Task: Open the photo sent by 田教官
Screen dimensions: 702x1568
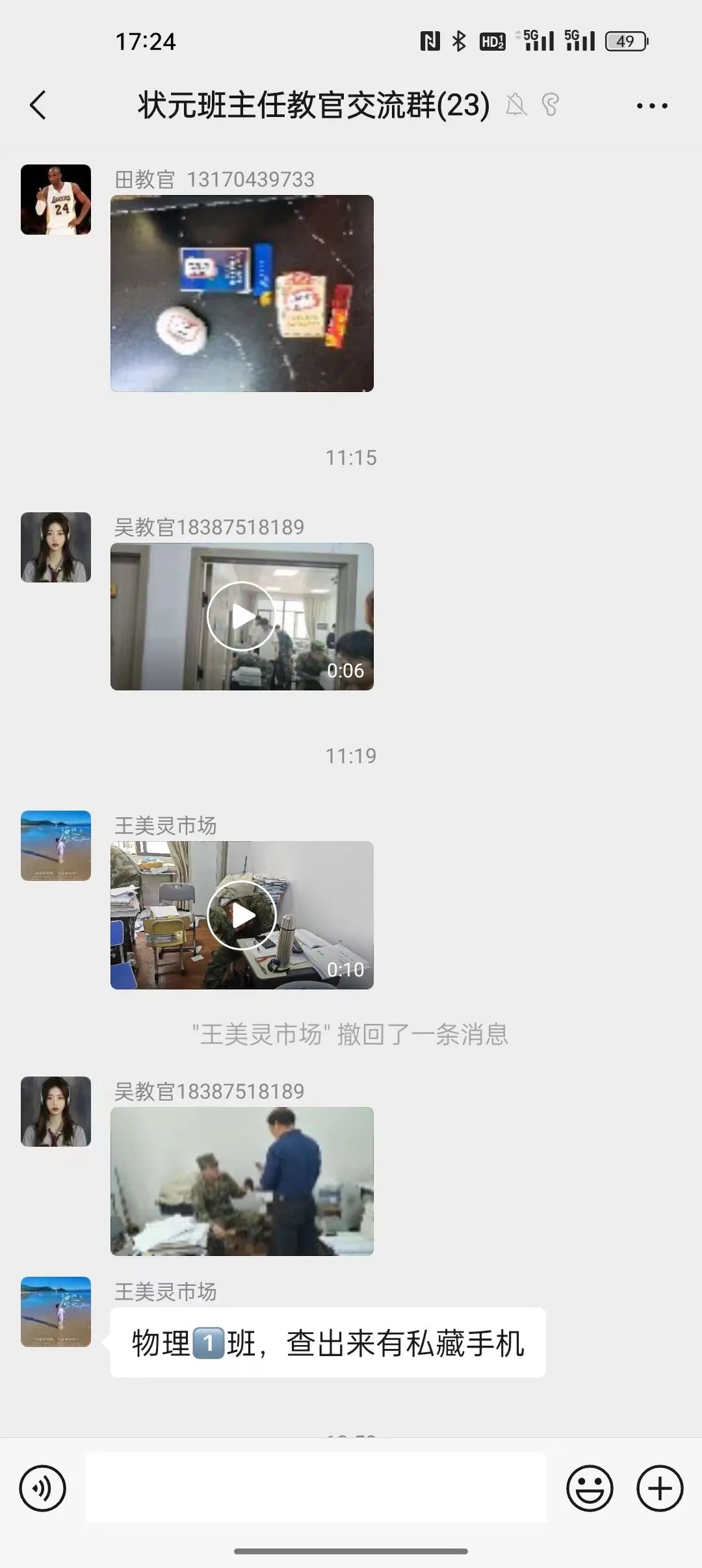Action: pos(242,293)
